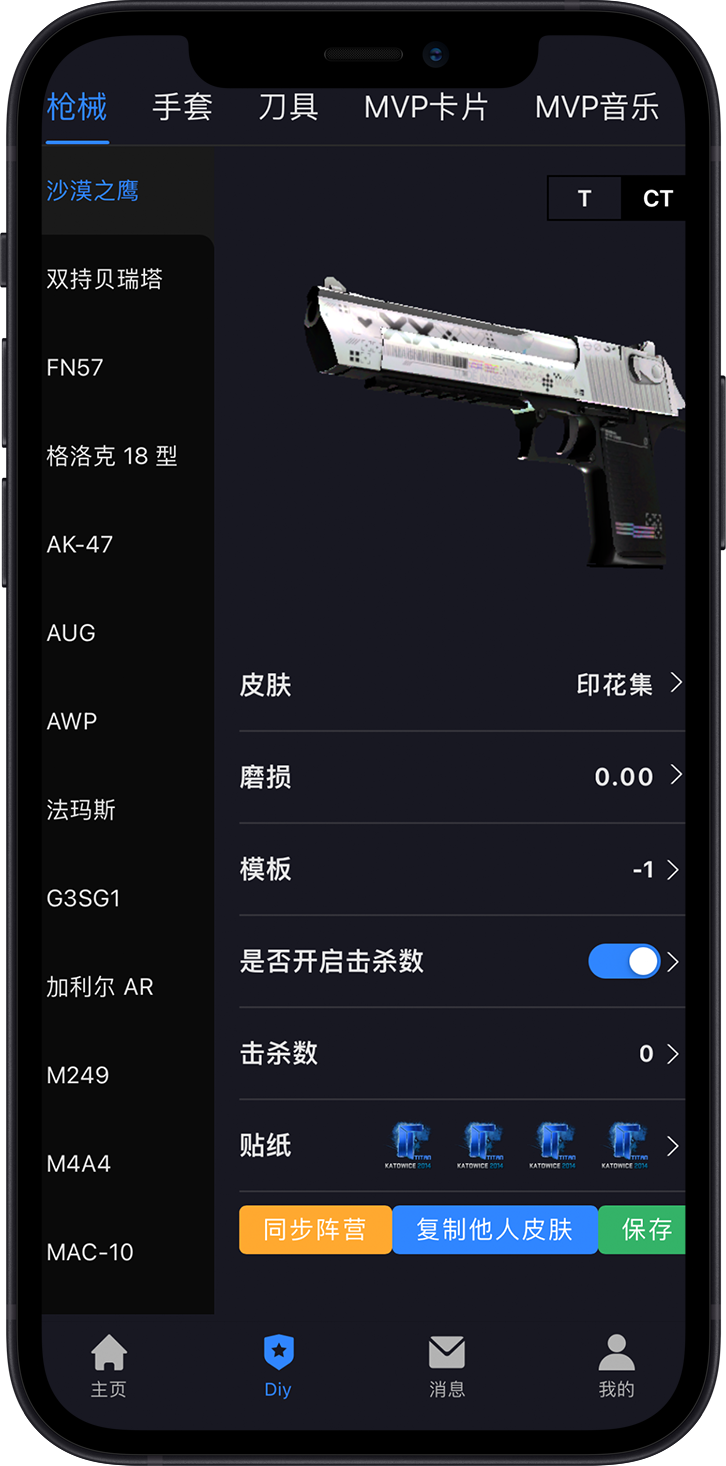
Task: Switch team side to CT
Action: 655,198
